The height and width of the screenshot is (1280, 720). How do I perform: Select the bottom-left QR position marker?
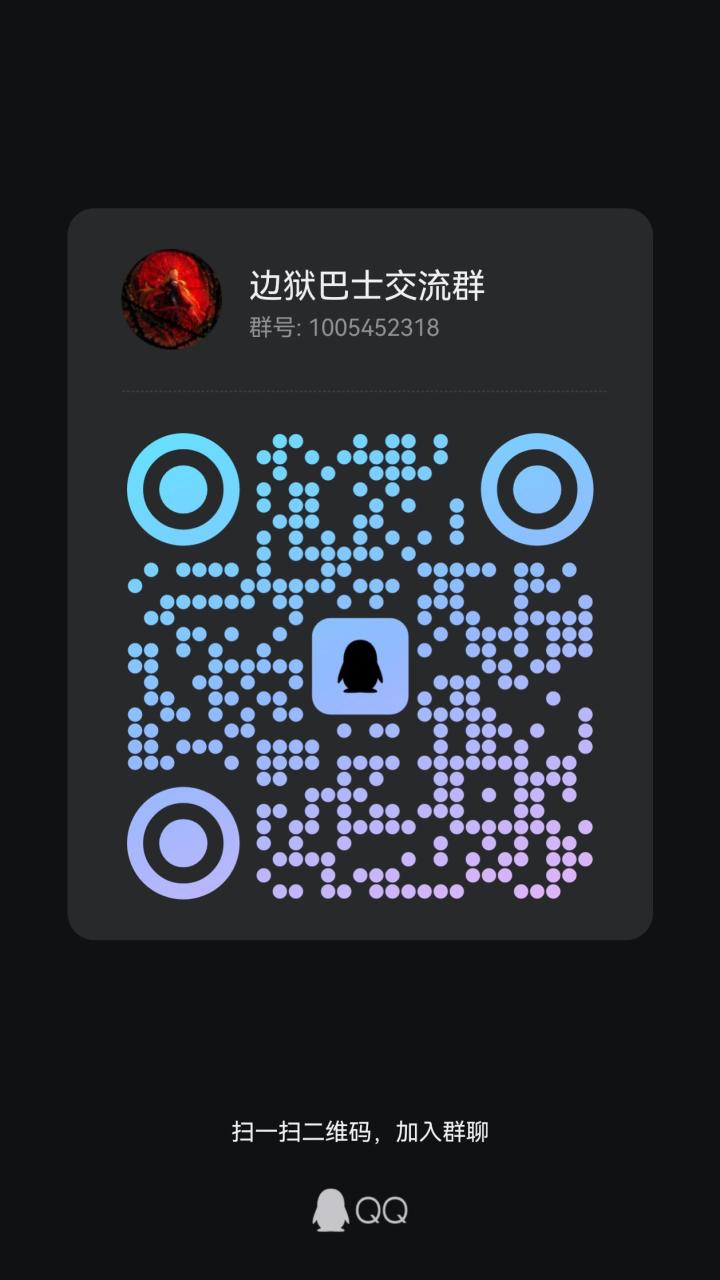click(182, 843)
